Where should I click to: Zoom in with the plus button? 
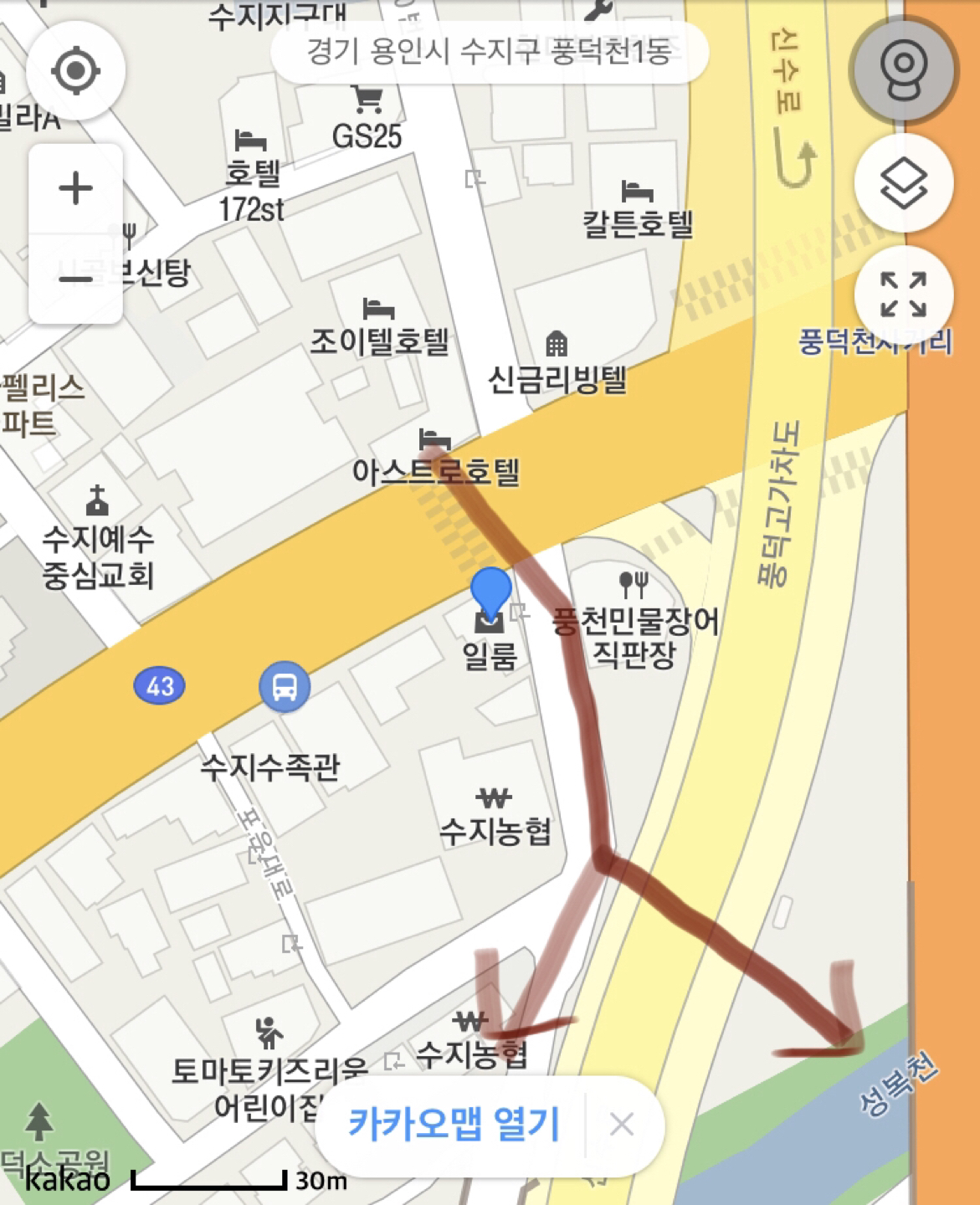[x=76, y=188]
